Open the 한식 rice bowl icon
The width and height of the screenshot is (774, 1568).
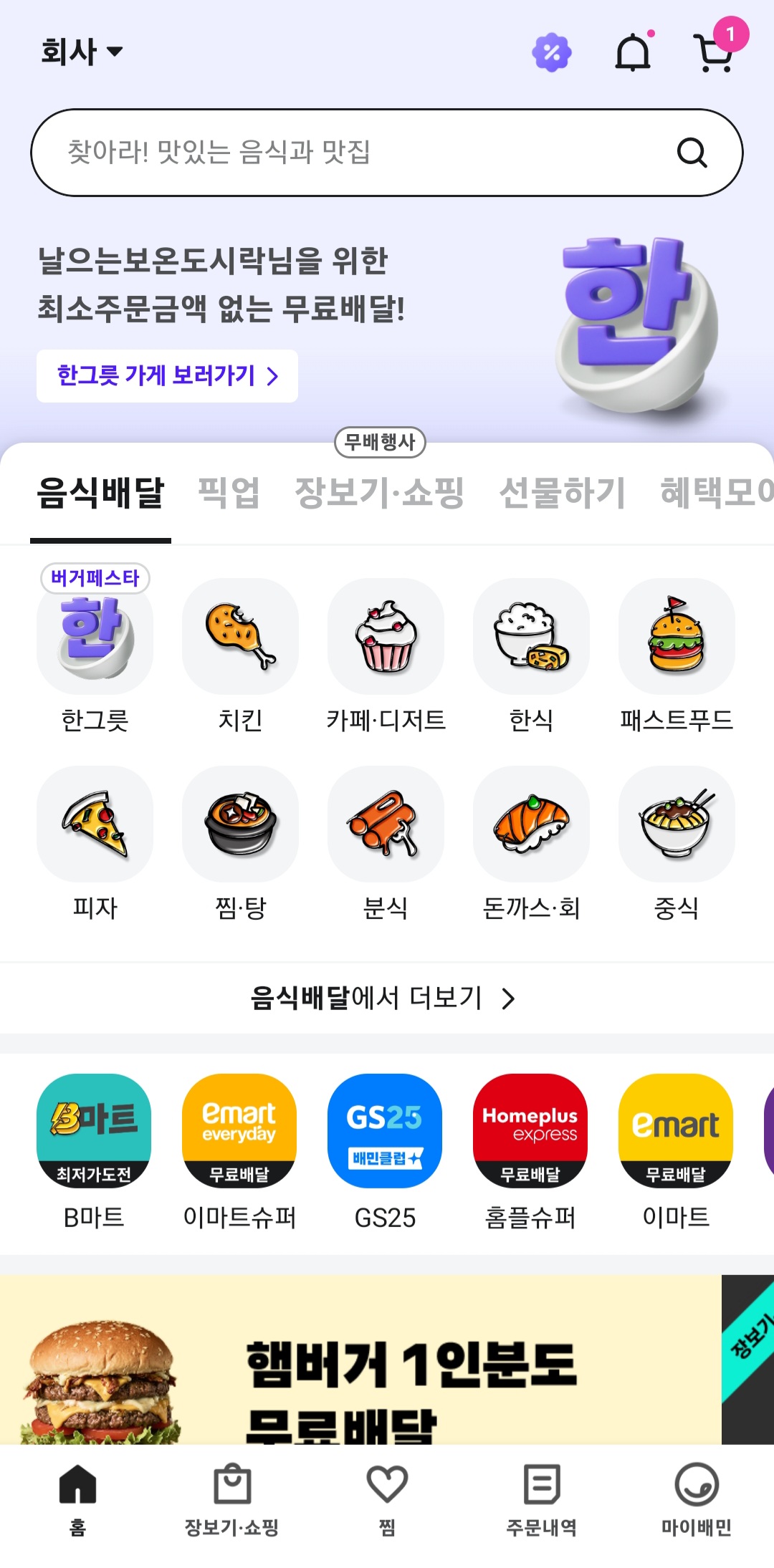pos(530,638)
